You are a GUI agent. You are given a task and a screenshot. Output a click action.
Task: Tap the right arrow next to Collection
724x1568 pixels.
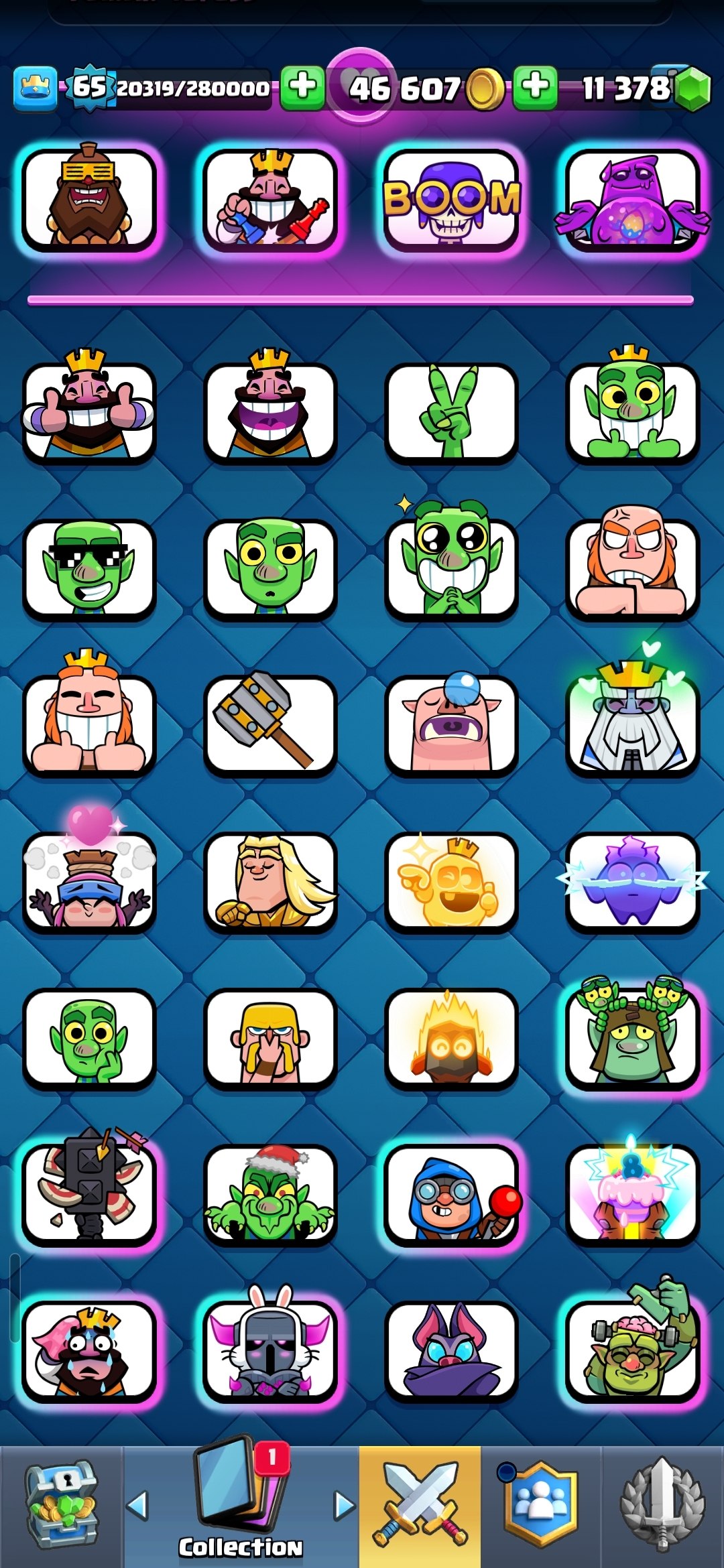click(x=344, y=1506)
